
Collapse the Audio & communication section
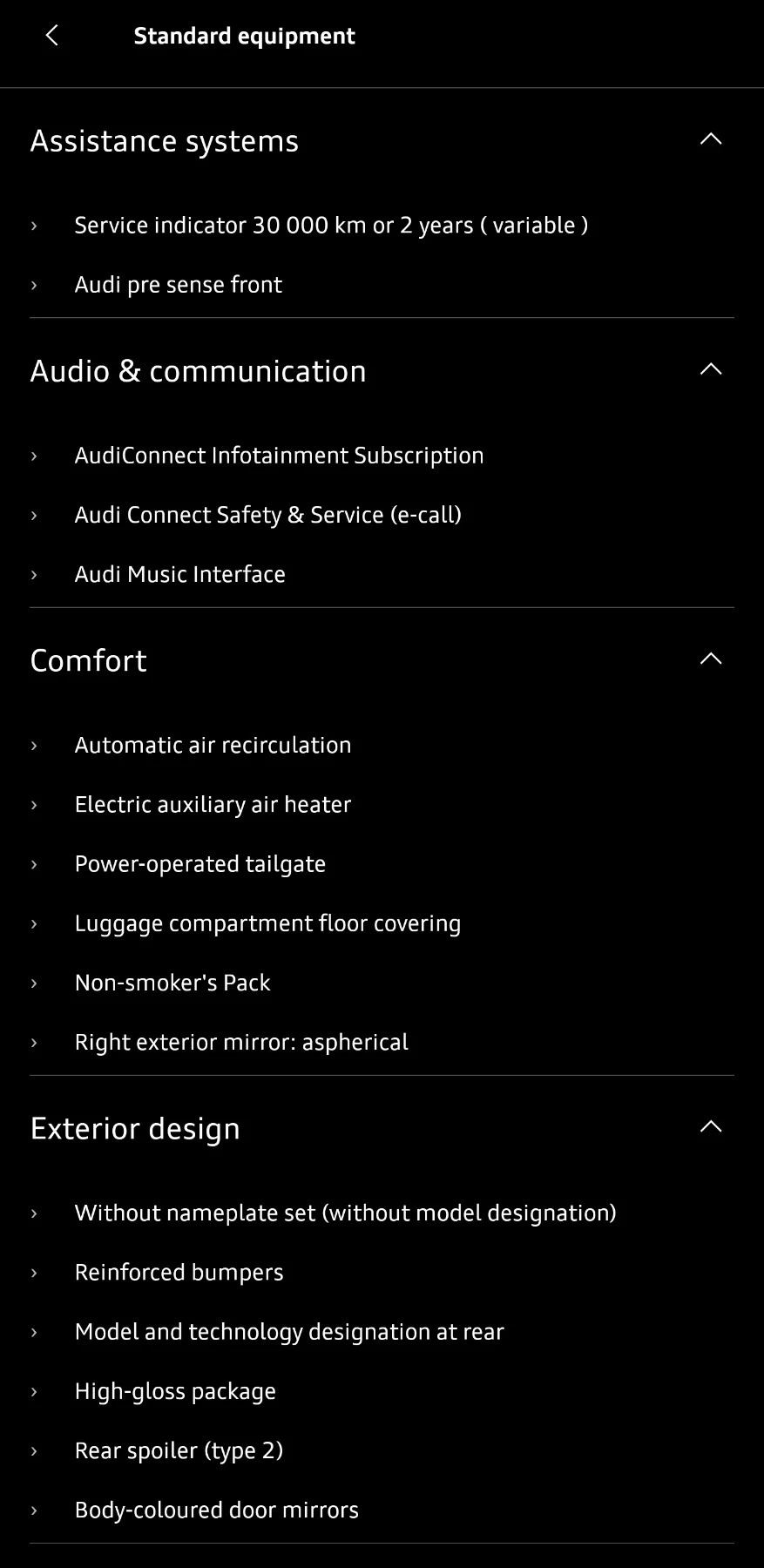coord(711,368)
